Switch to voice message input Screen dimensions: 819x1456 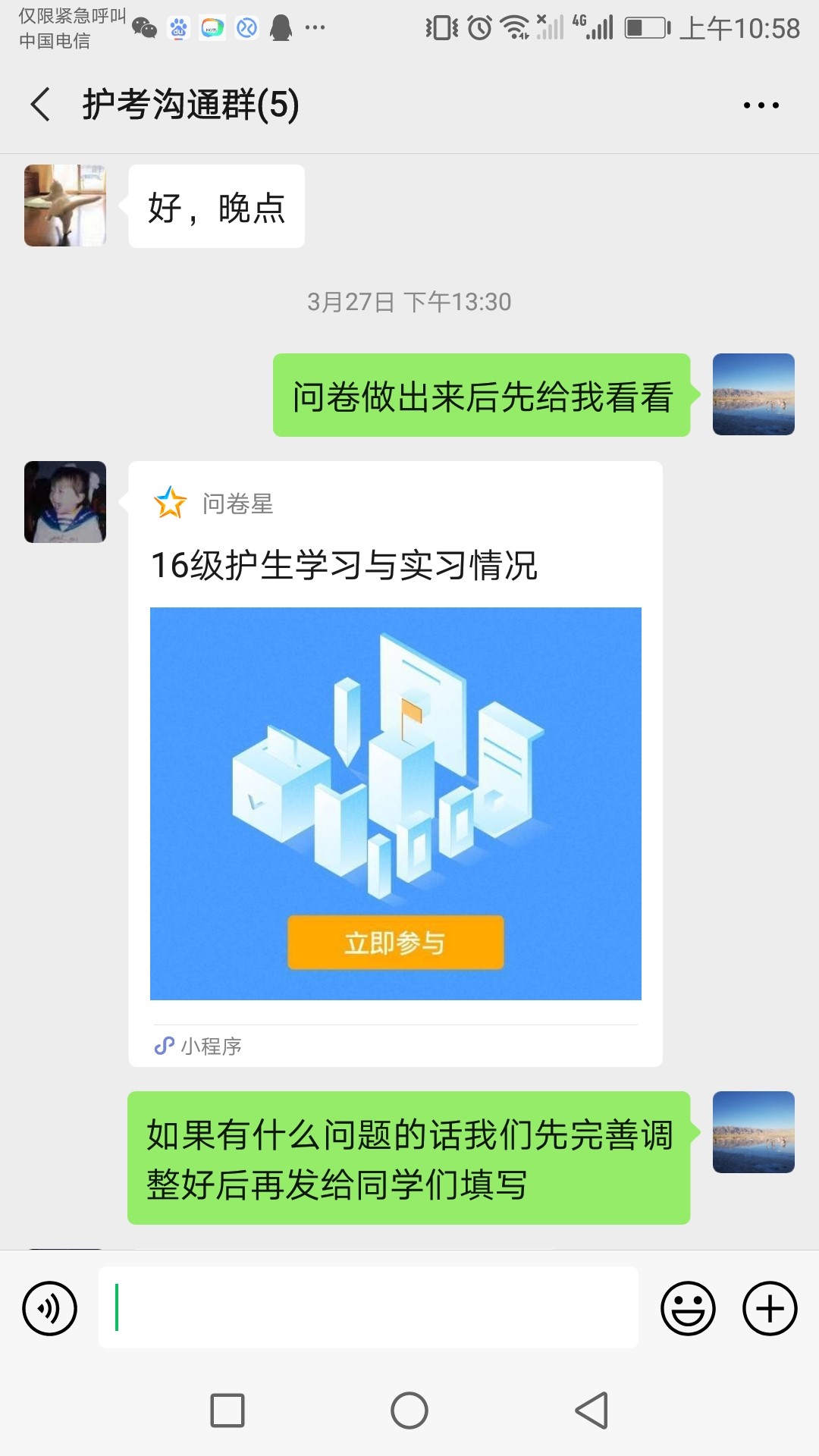(x=50, y=1308)
